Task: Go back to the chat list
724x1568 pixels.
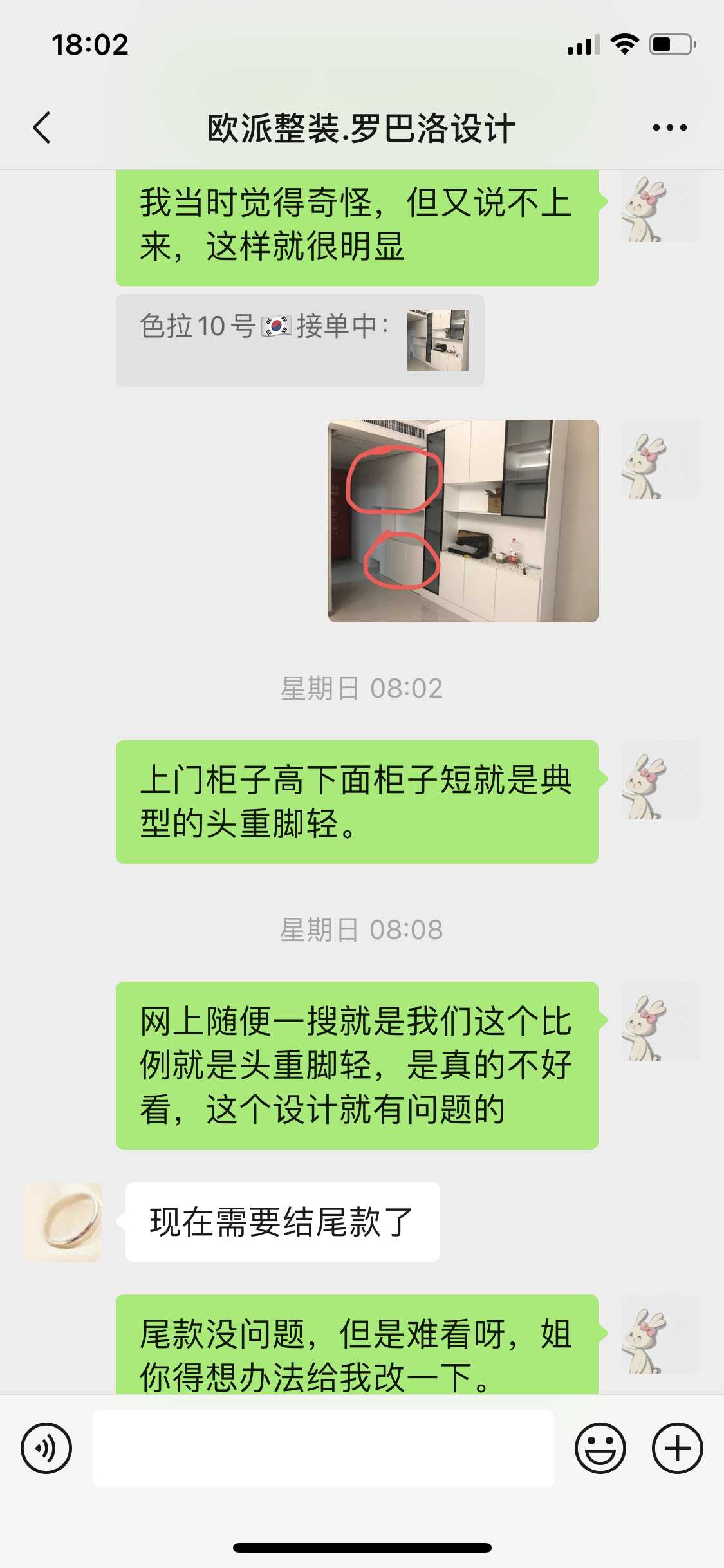Action: (x=42, y=127)
